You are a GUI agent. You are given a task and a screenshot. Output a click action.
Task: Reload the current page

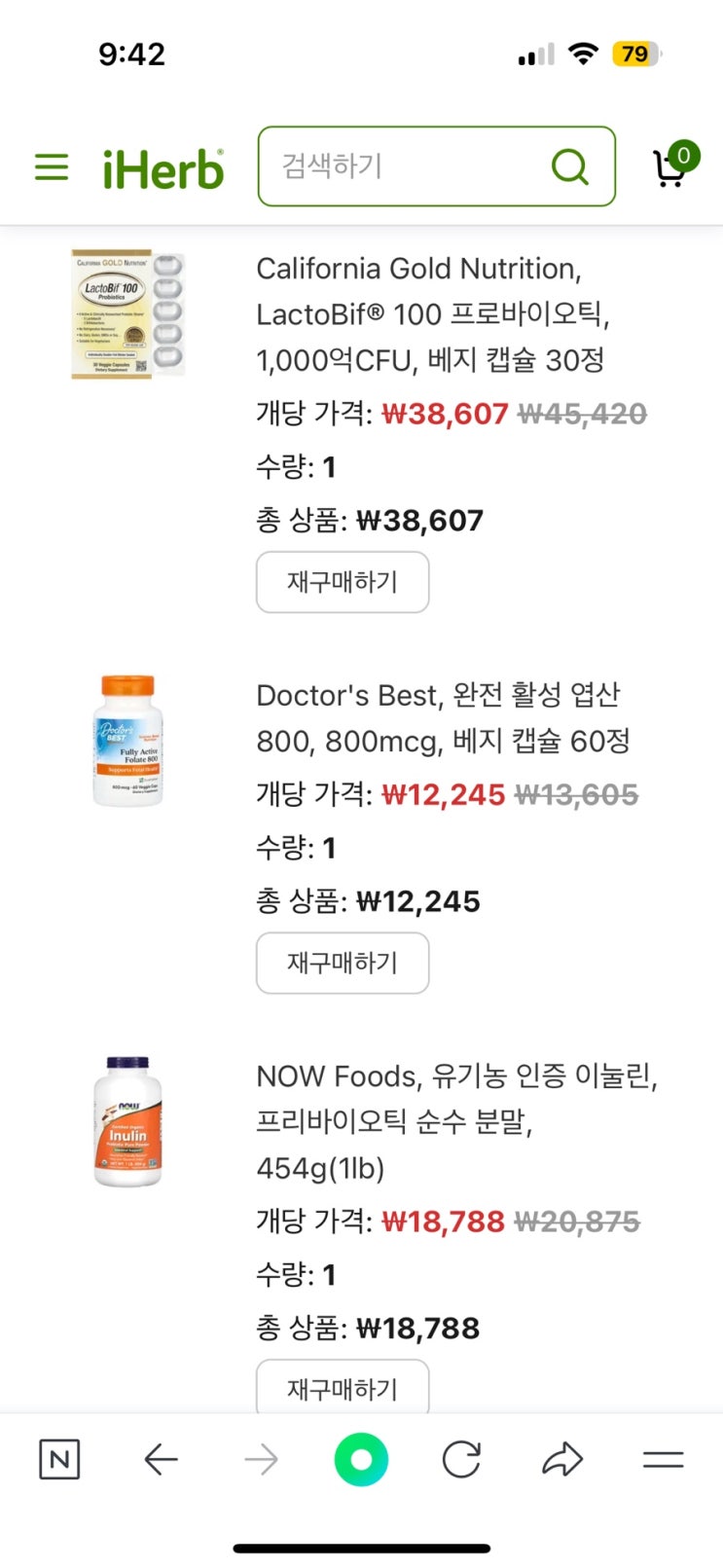point(461,1459)
